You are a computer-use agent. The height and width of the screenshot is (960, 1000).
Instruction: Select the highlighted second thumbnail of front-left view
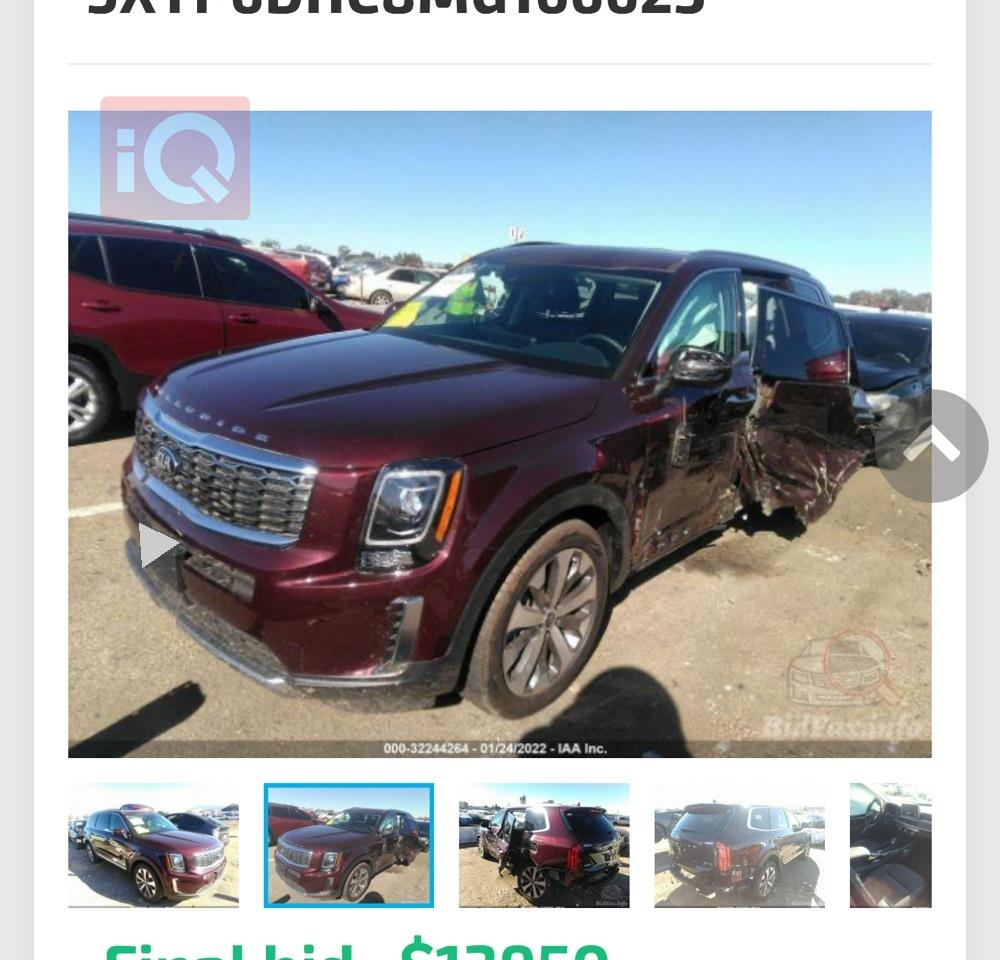pos(348,845)
